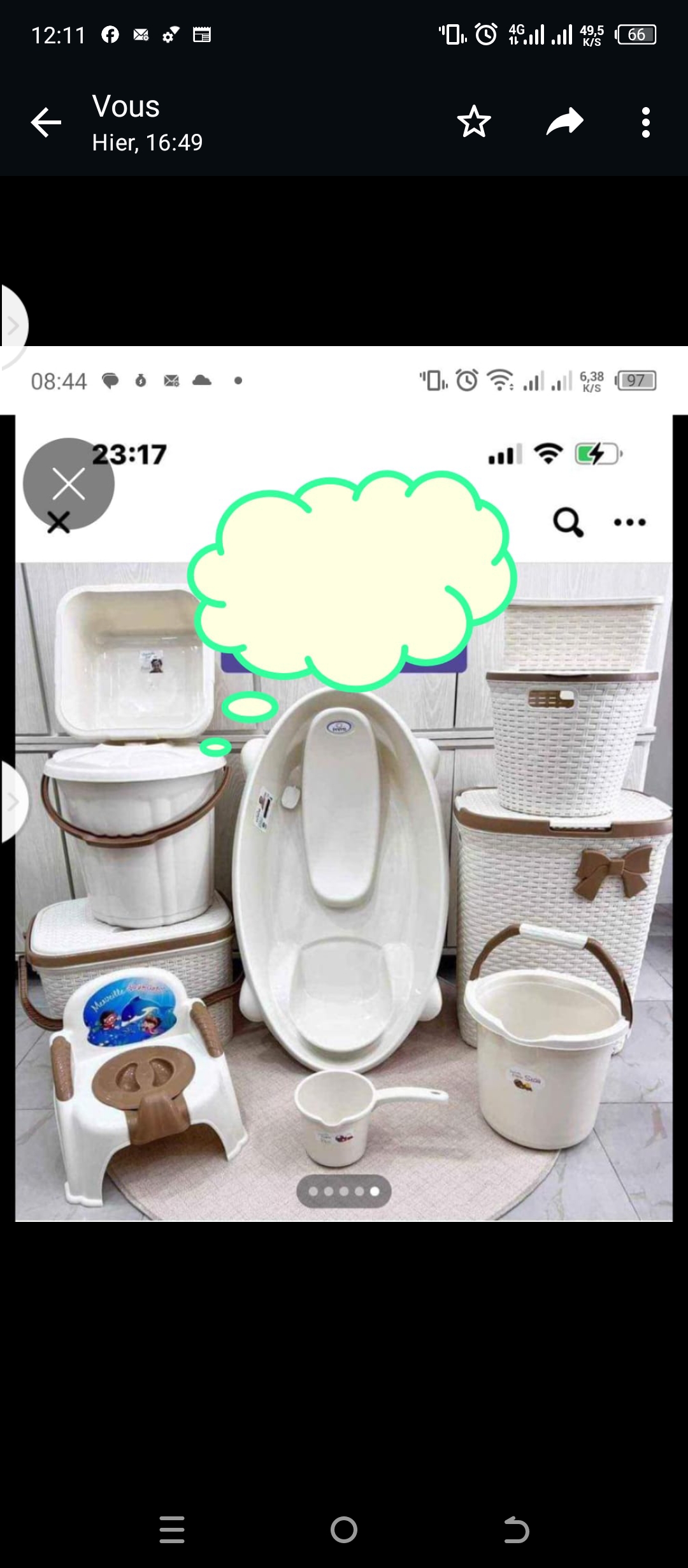Image resolution: width=688 pixels, height=1568 pixels.
Task: Open the three-dot overflow menu in the app bar
Action: pyautogui.click(x=645, y=122)
